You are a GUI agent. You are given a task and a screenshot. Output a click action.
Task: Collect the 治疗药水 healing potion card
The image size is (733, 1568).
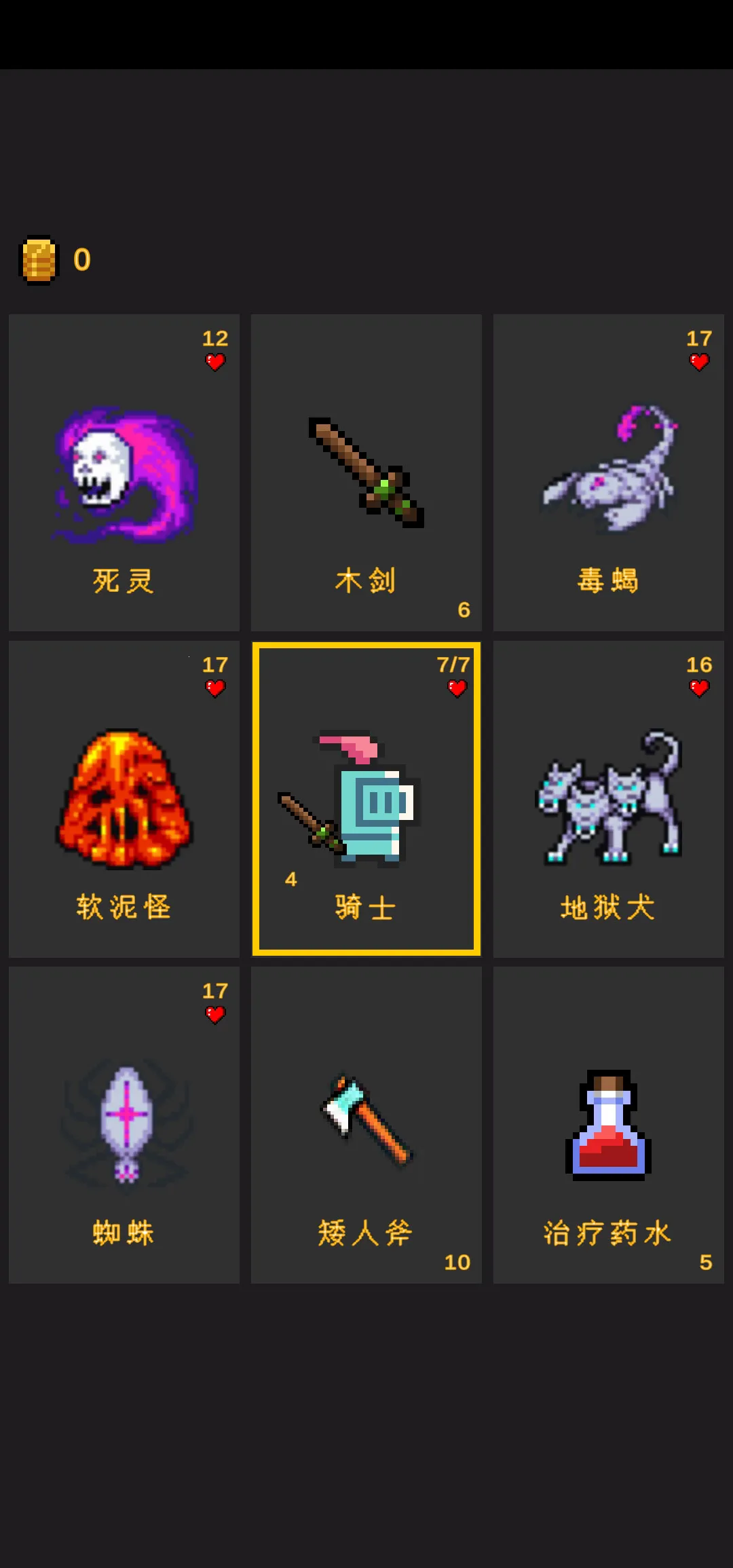(608, 1125)
